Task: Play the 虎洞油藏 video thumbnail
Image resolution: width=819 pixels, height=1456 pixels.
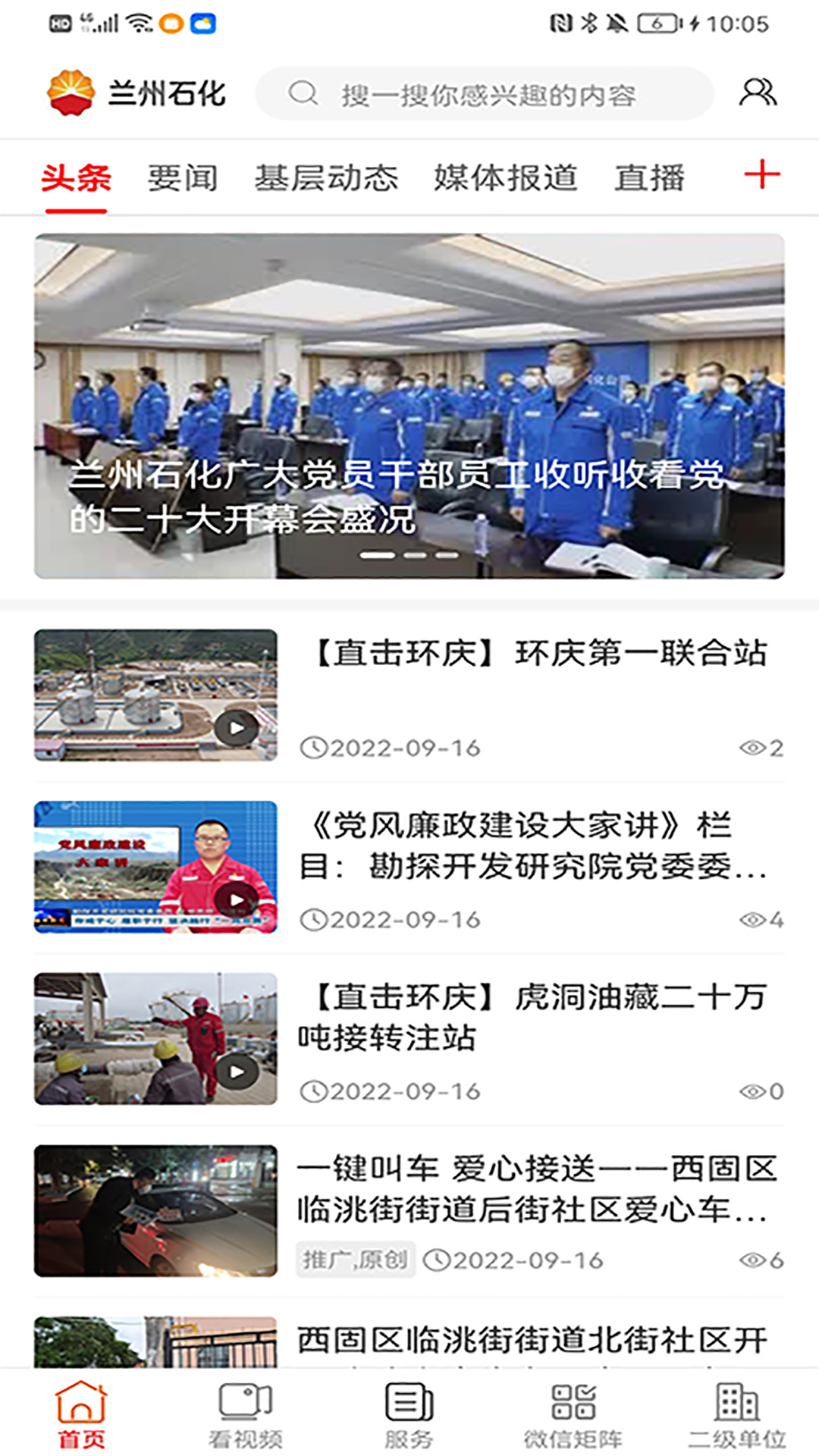Action: pyautogui.click(x=237, y=1069)
